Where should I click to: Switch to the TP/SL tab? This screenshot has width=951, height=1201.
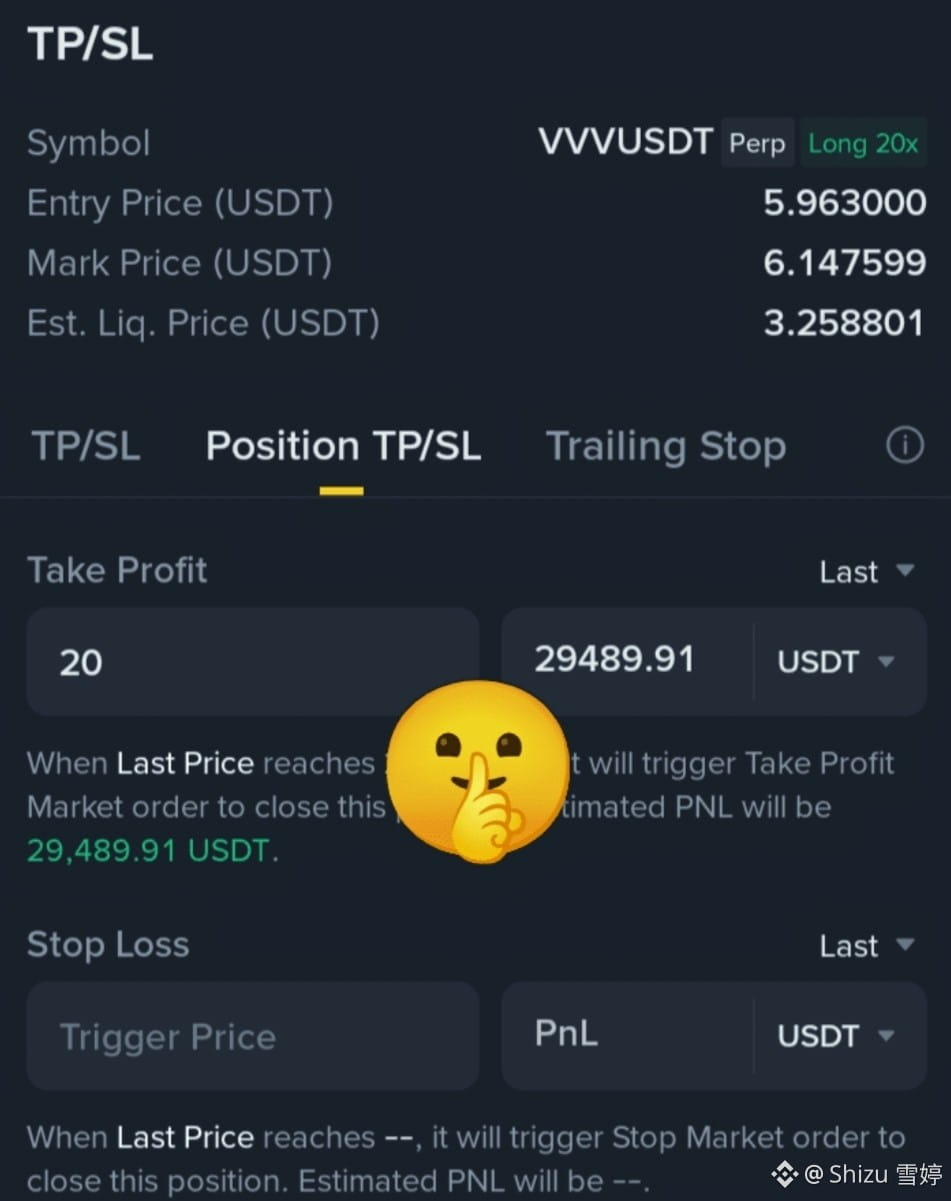tap(86, 446)
